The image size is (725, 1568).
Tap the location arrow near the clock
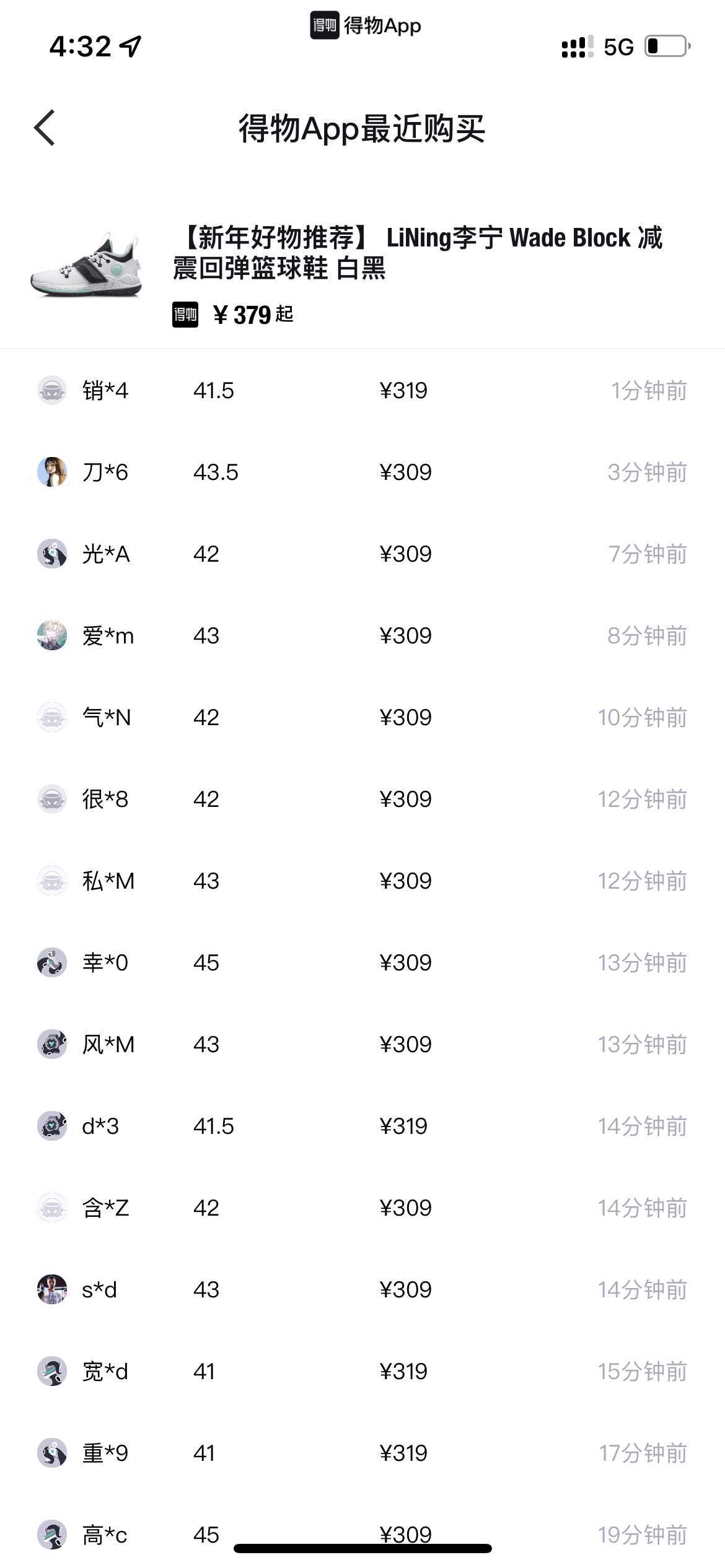click(129, 46)
